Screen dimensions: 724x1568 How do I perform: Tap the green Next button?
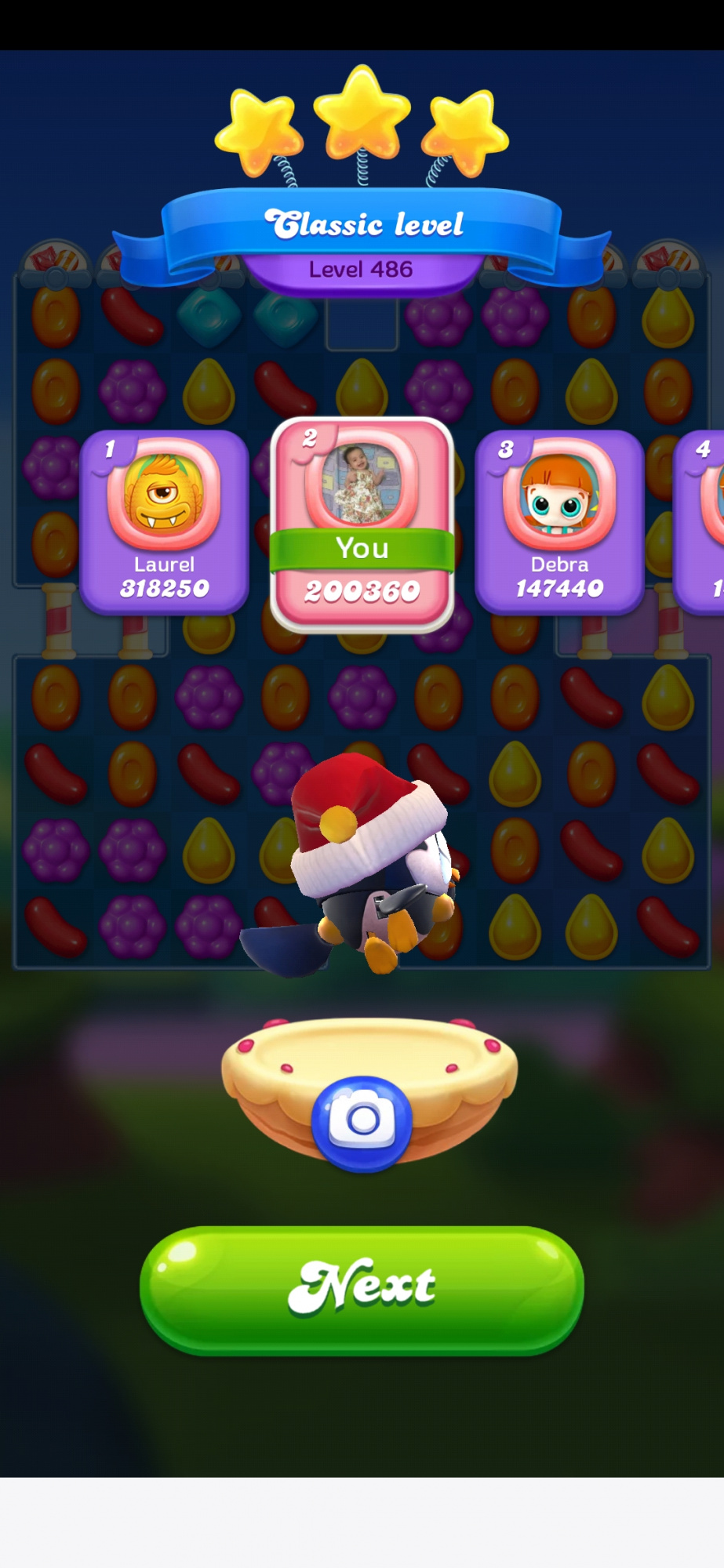coord(362,1290)
